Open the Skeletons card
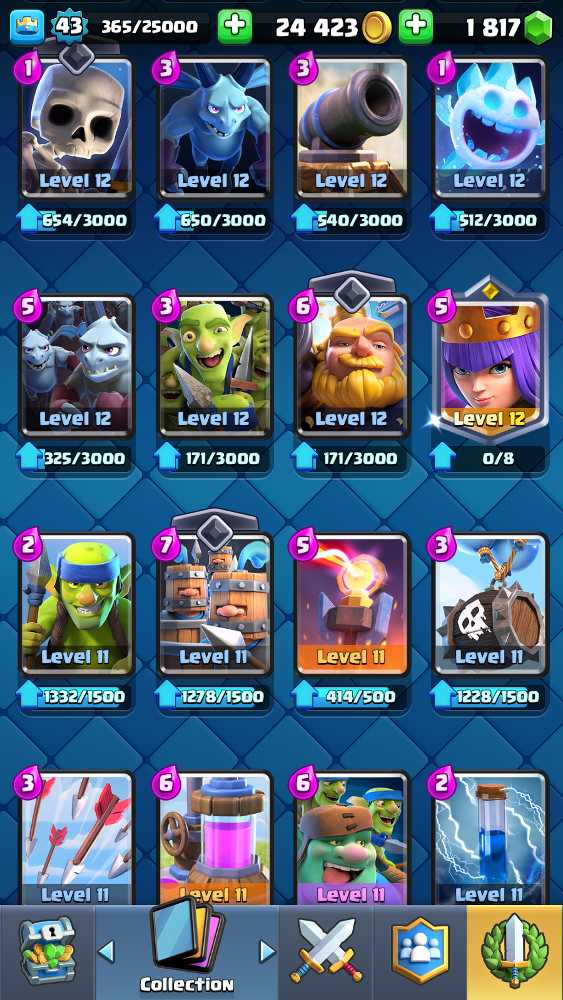 coord(77,128)
